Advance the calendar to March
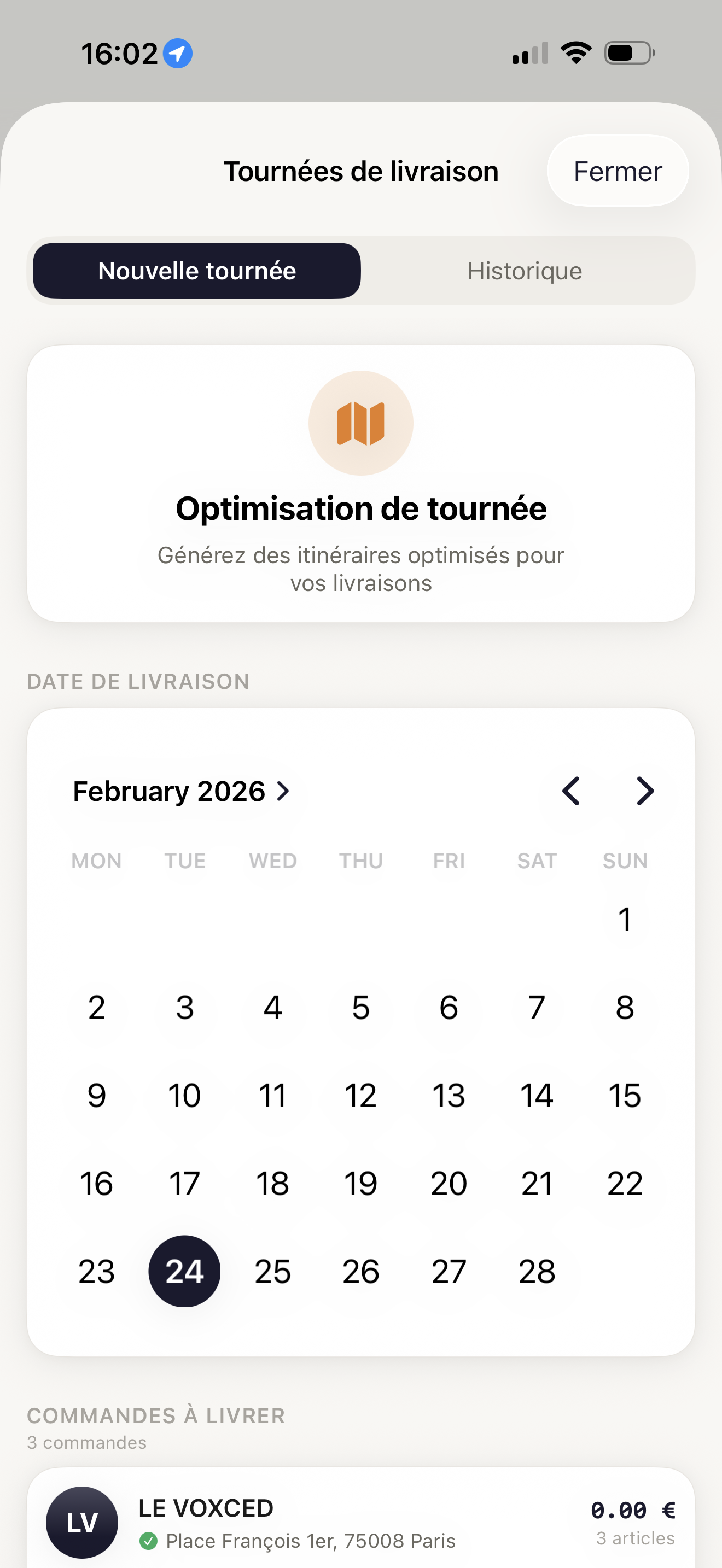The image size is (722, 1568). [x=646, y=791]
